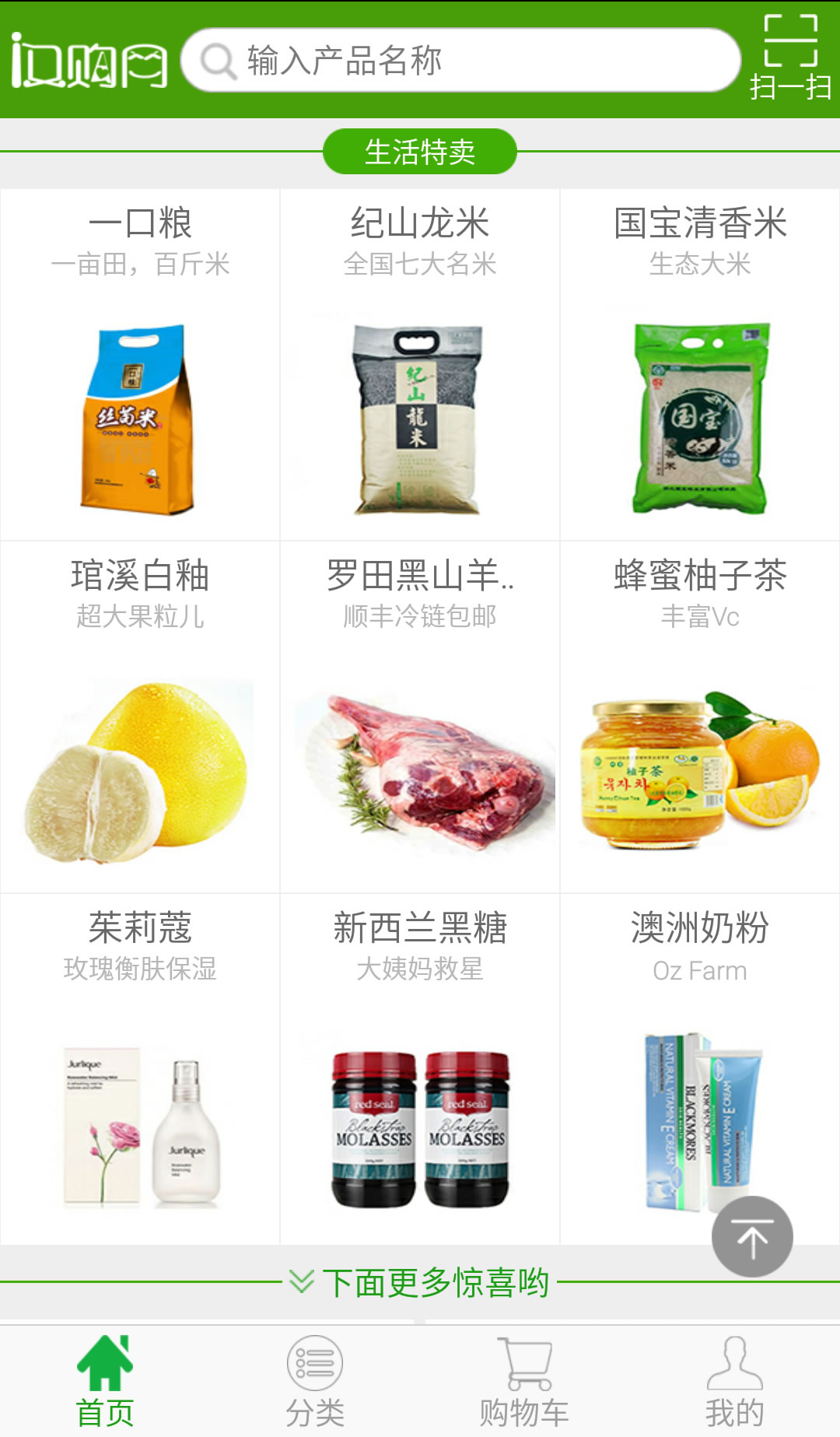Image resolution: width=840 pixels, height=1437 pixels.
Task: Jump back to top with the arrow button
Action: [752, 1236]
